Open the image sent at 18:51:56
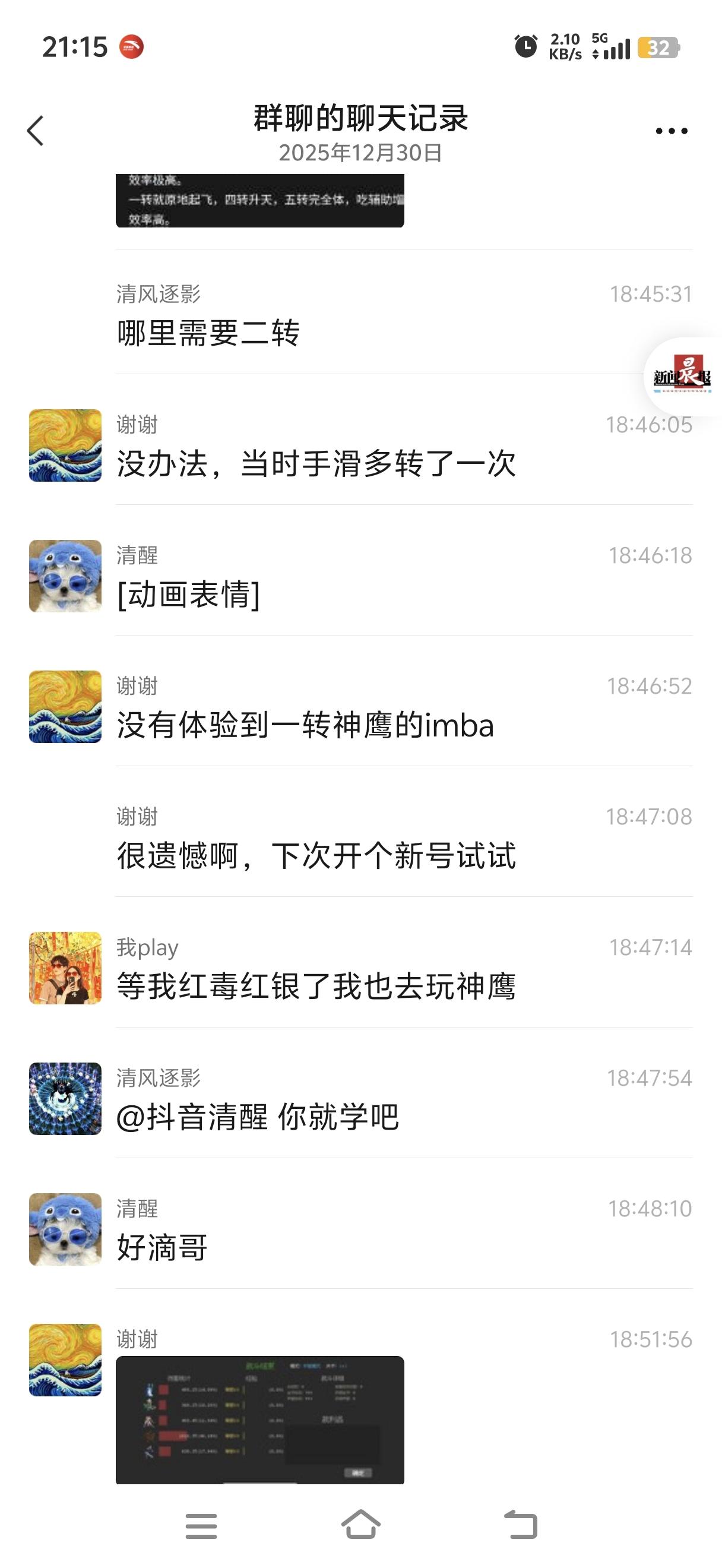 coord(259,1419)
